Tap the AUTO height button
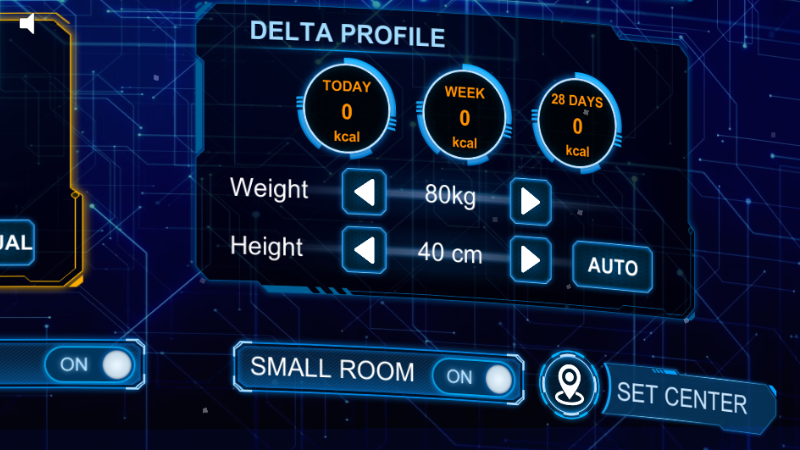 pos(612,267)
